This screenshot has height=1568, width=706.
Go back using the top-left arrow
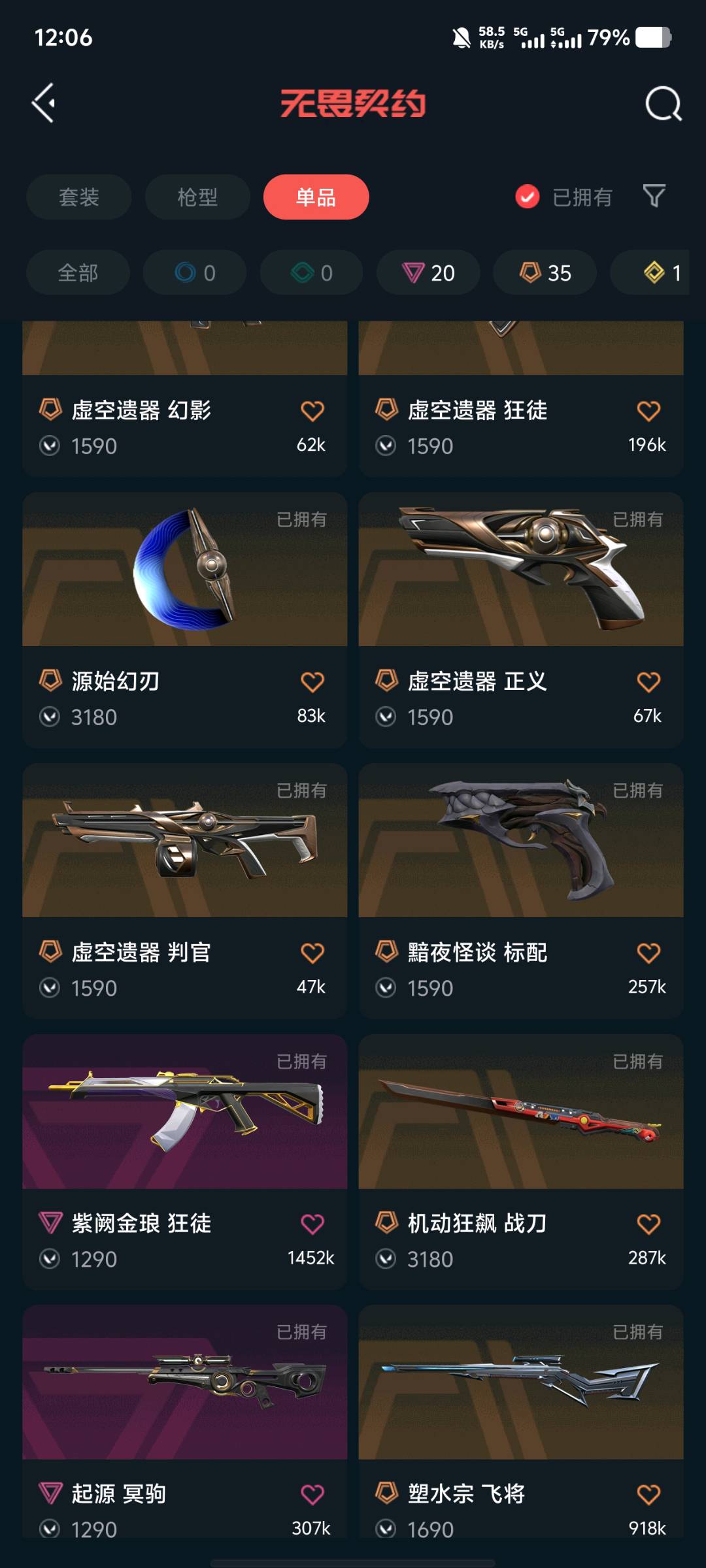[x=44, y=103]
